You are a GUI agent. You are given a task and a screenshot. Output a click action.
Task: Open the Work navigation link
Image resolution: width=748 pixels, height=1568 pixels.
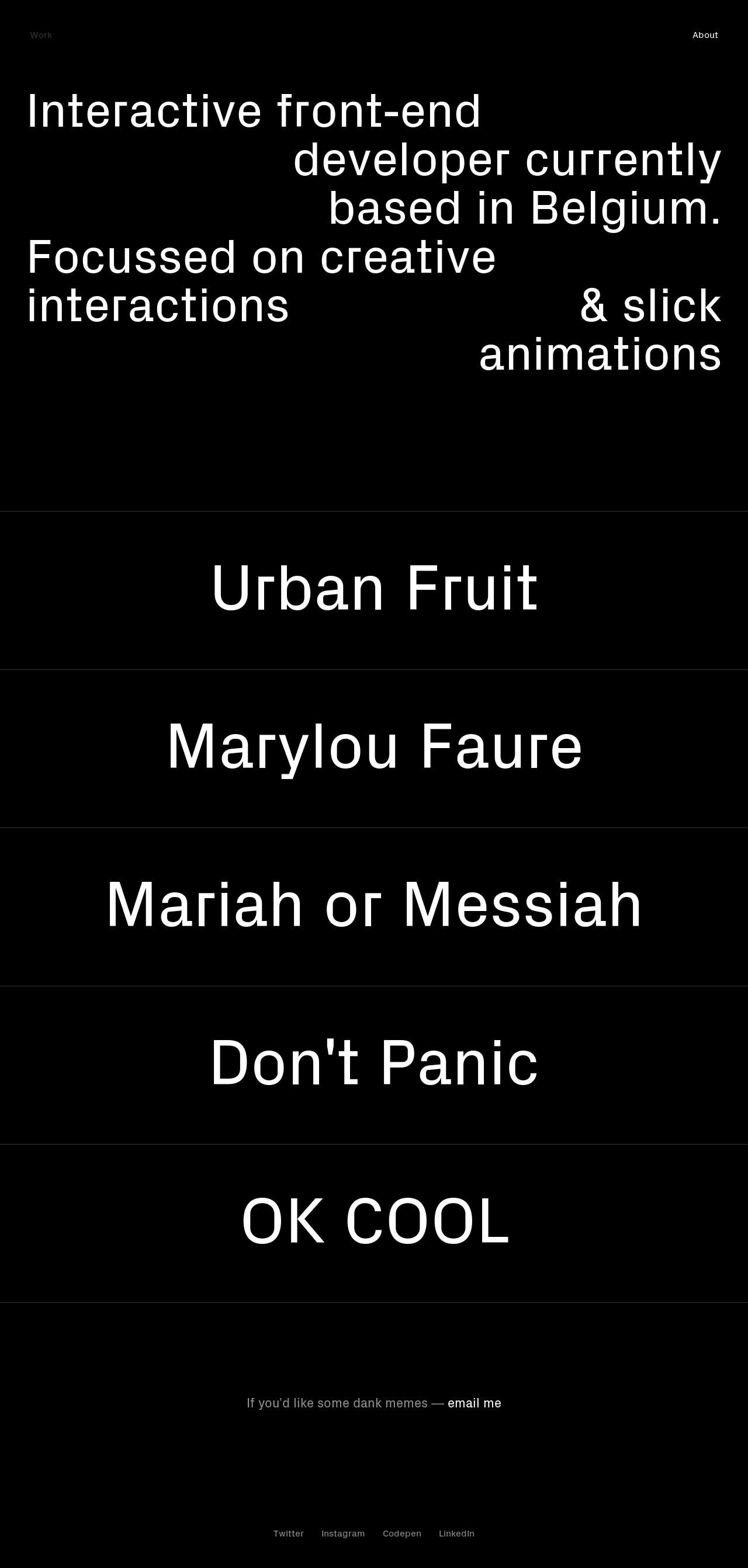[41, 35]
